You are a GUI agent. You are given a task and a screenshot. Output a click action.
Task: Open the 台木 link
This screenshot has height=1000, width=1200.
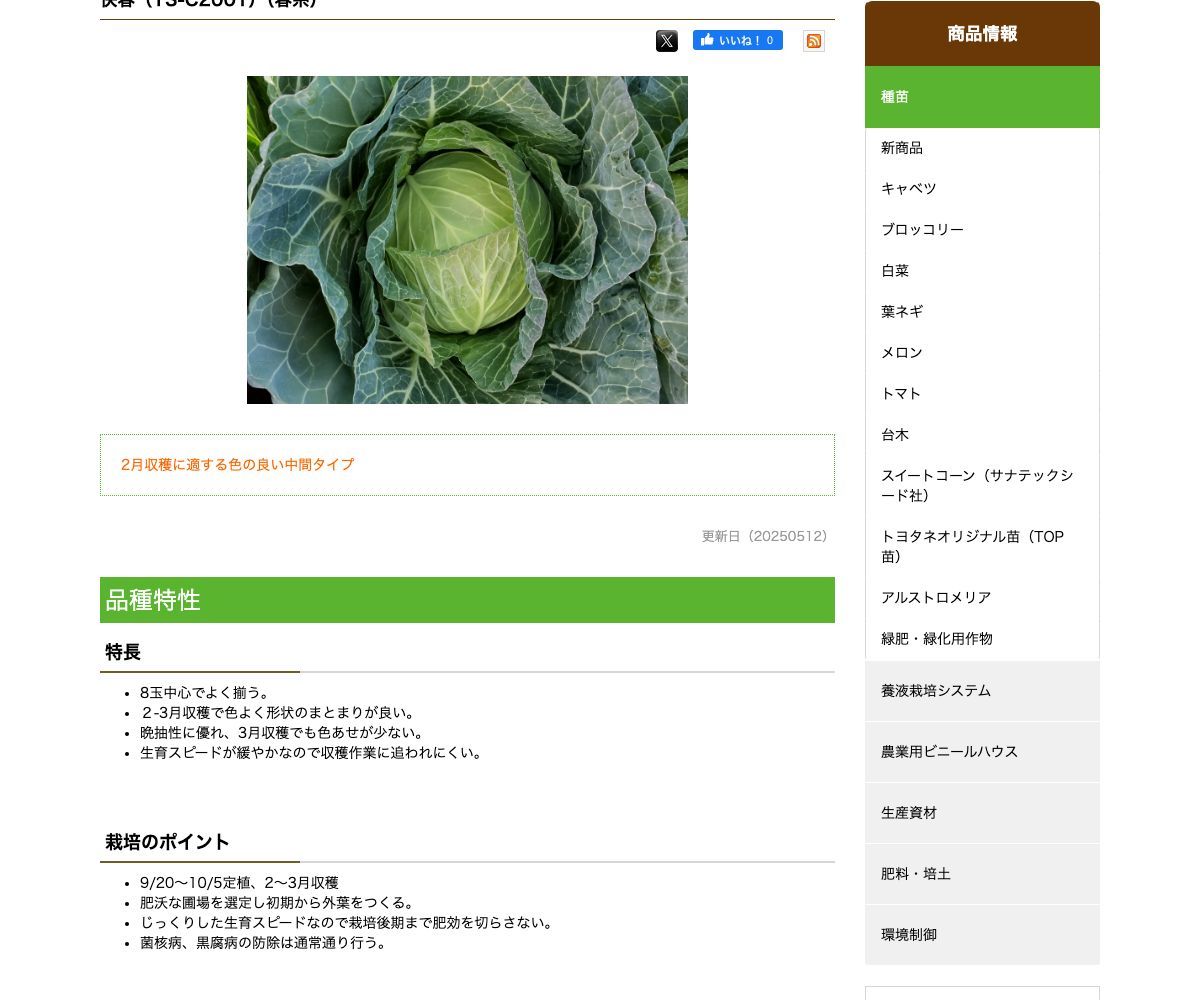895,435
